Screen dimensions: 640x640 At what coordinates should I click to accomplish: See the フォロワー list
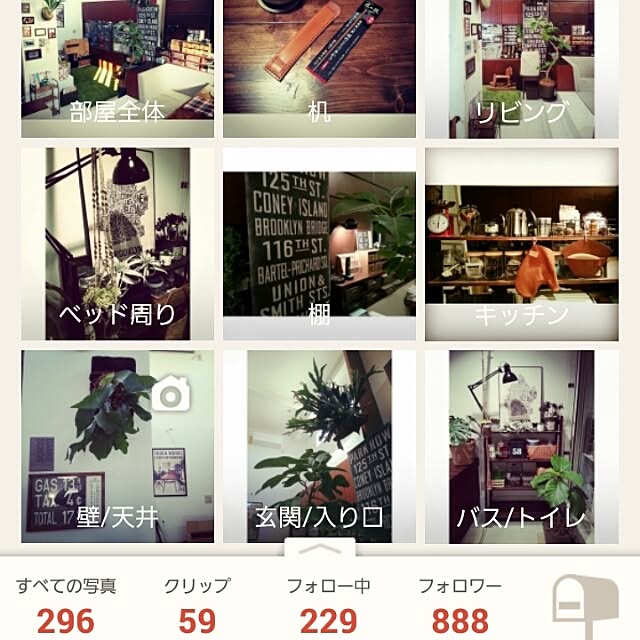459,605
